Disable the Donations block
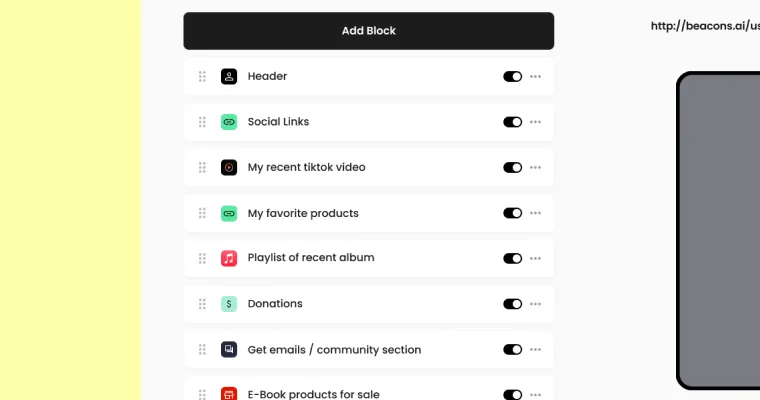This screenshot has height=400, width=760. point(512,304)
